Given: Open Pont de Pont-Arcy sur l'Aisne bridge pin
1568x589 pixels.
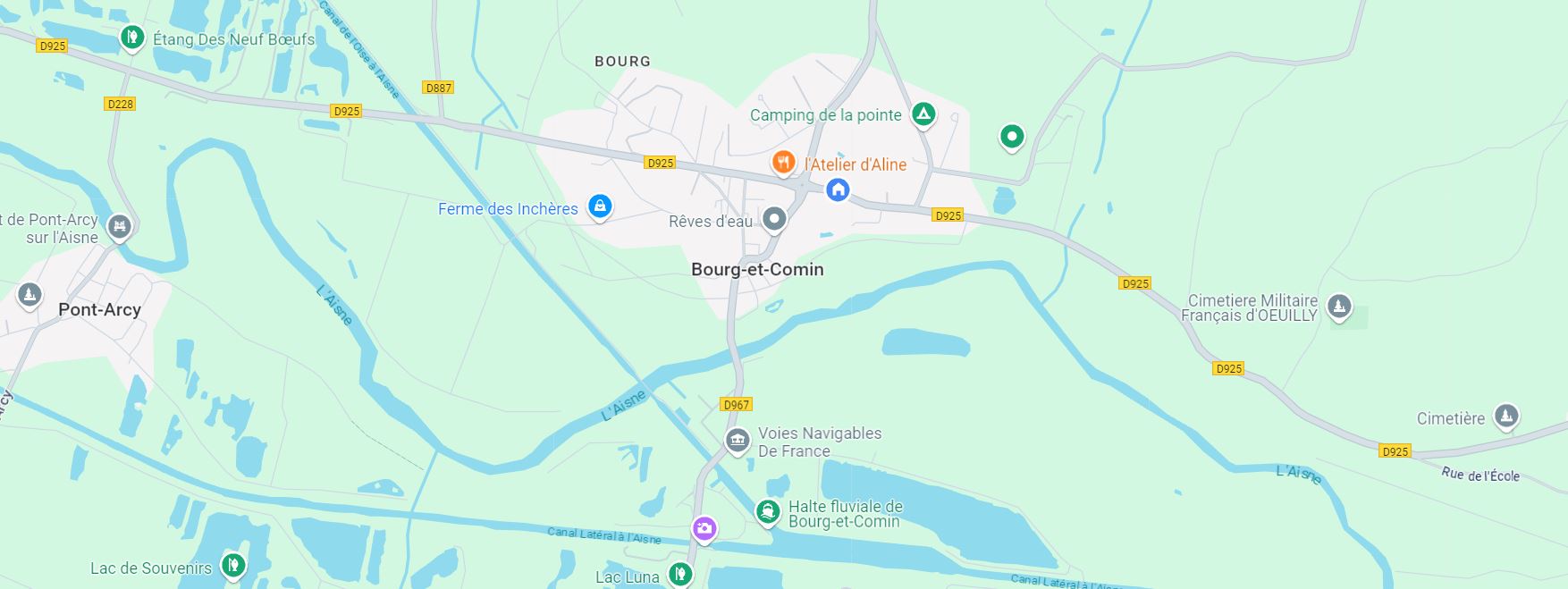Looking at the screenshot, I should (119, 226).
